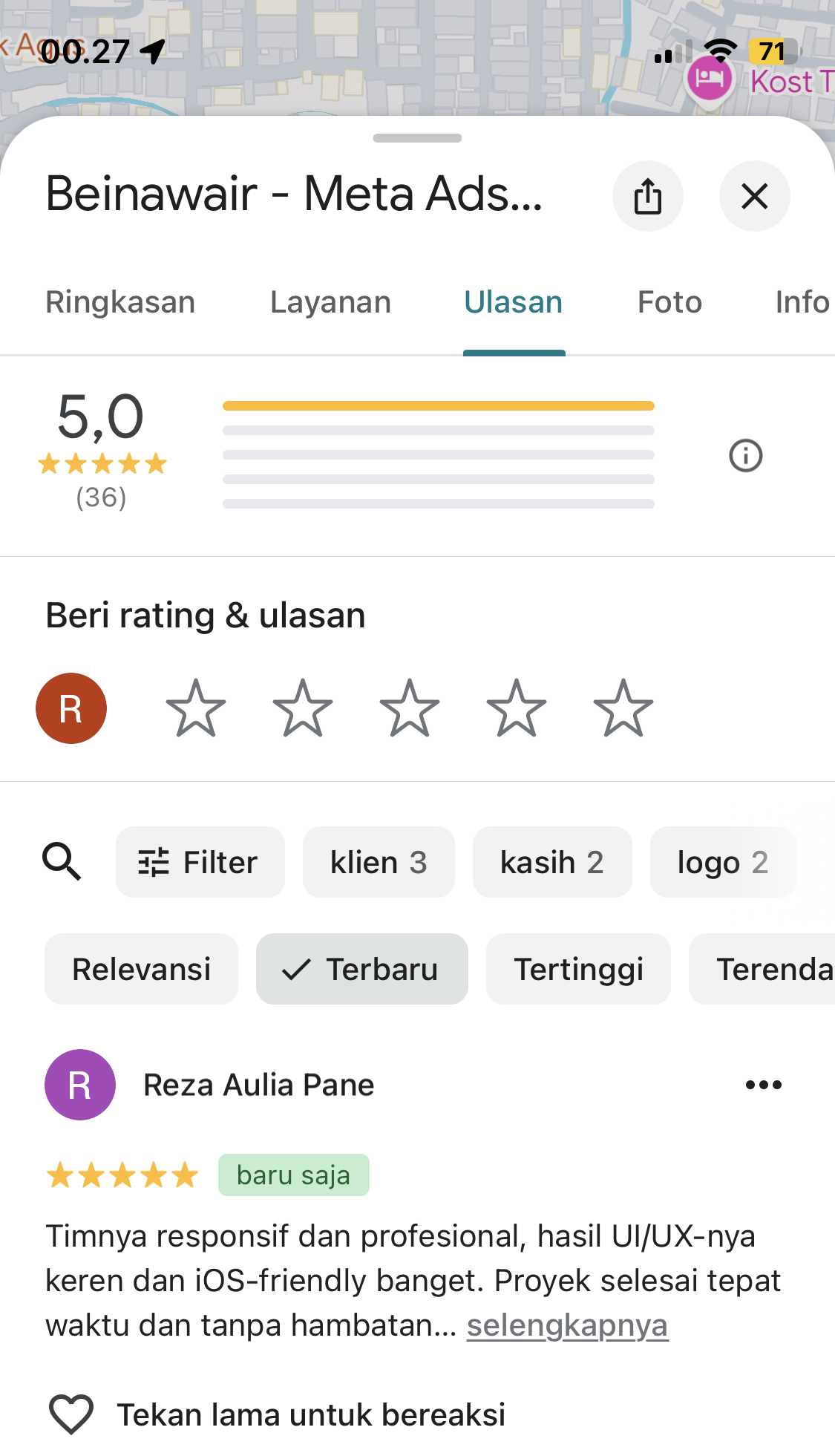Search within the reviews
Image resolution: width=835 pixels, height=1456 pixels.
pos(62,861)
